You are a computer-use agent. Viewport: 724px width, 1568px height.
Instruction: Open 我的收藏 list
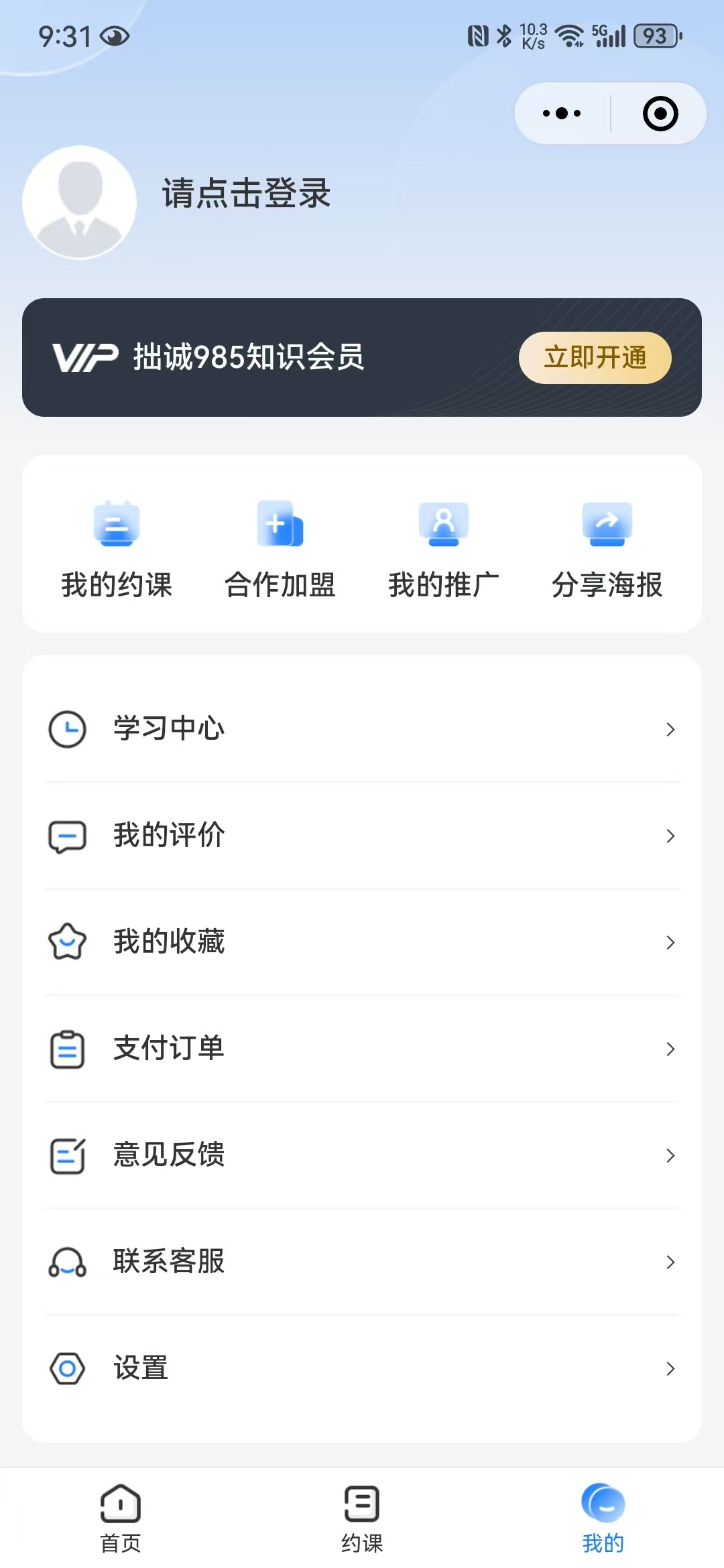pyautogui.click(x=362, y=942)
